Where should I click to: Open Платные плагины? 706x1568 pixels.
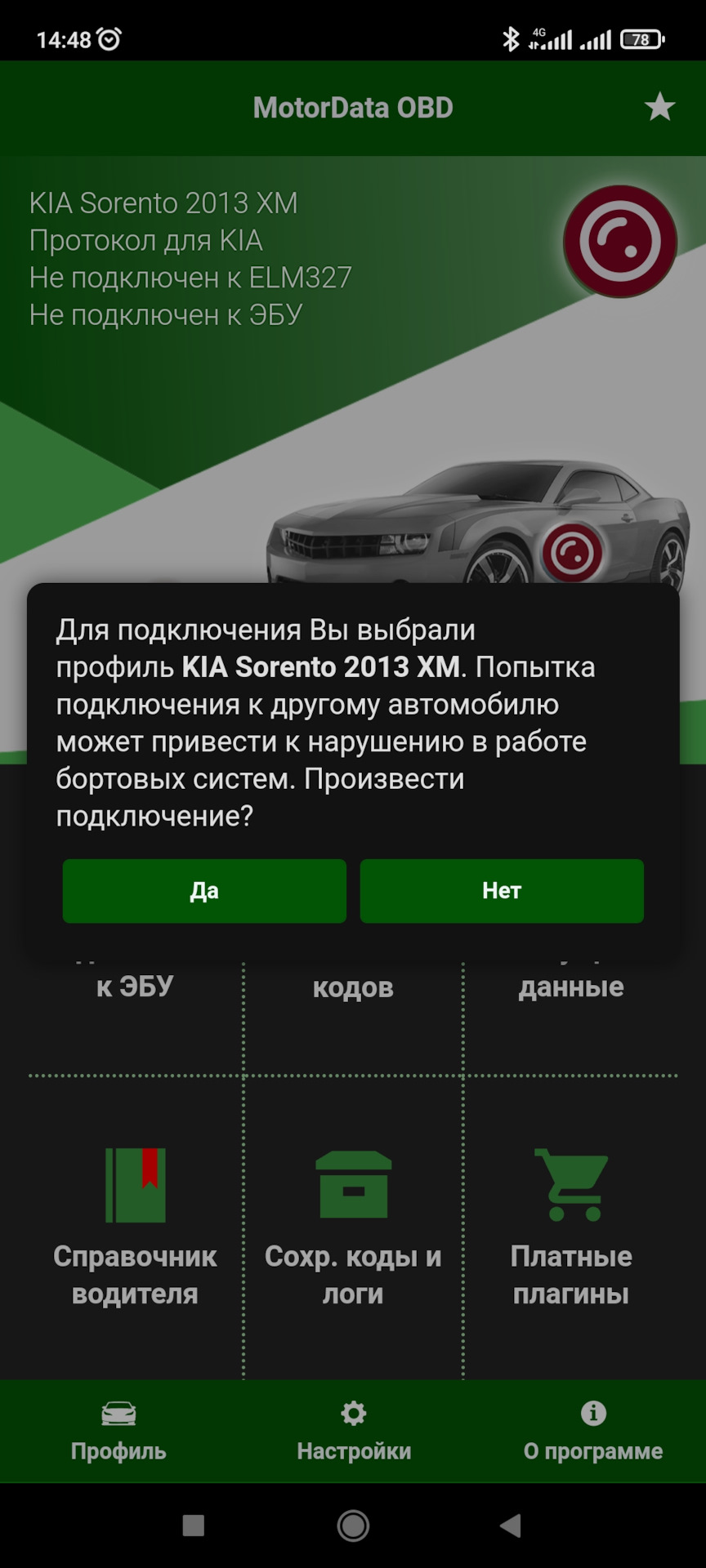coord(571,1225)
